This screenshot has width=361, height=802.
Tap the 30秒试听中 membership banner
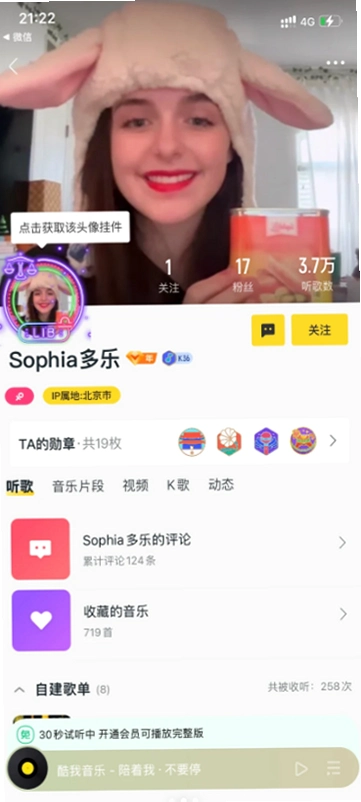click(x=179, y=734)
